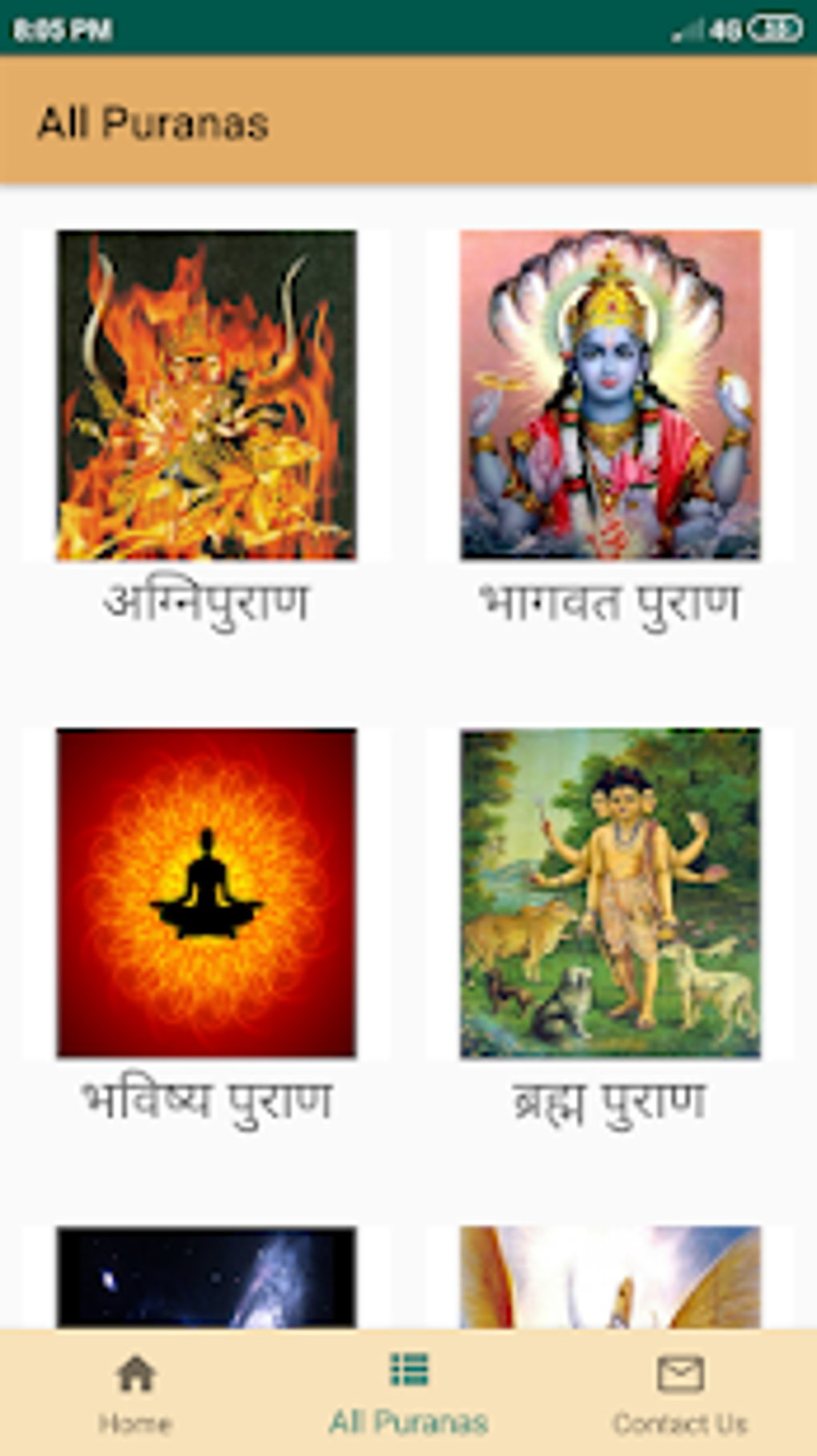Tap the golden image thumbnail at bottom right
The height and width of the screenshot is (1456, 817).
610,1274
